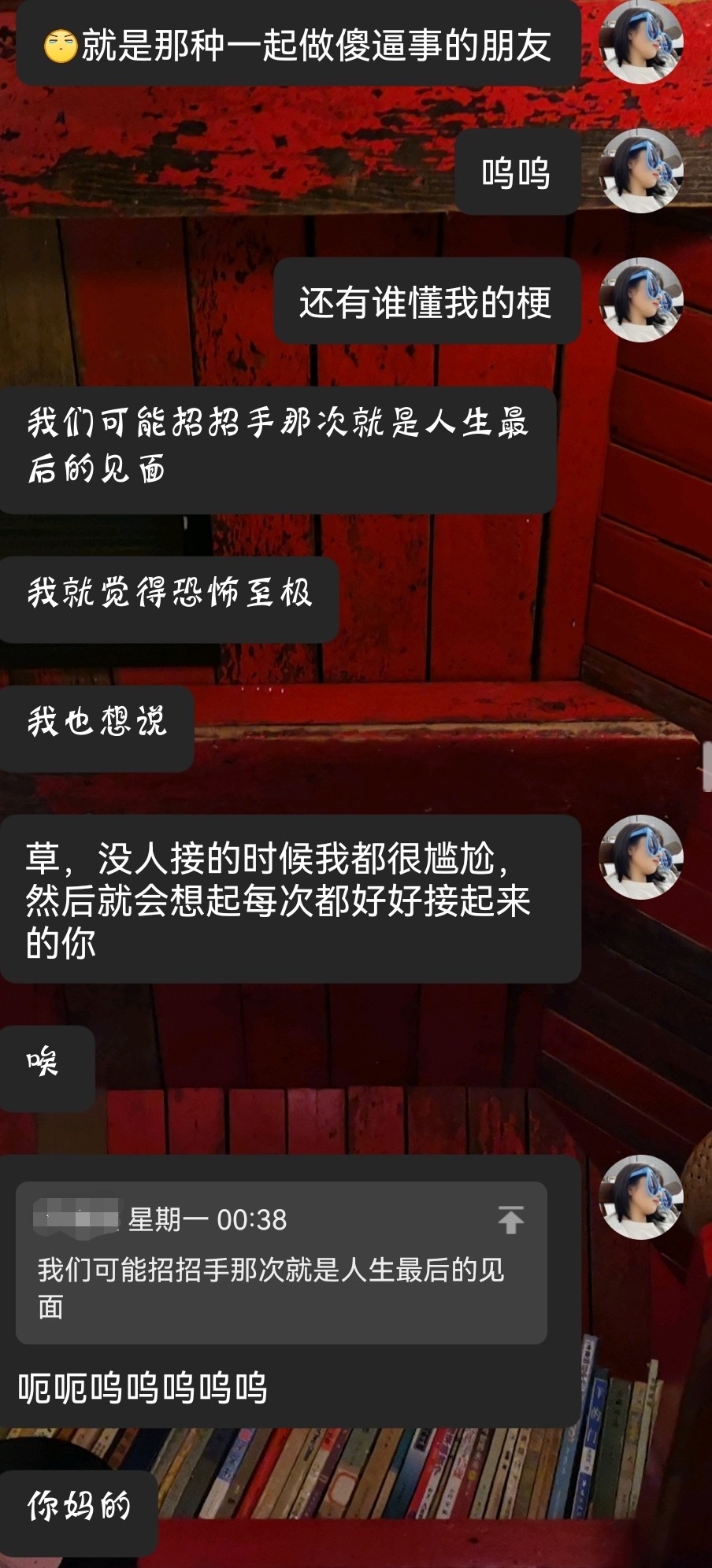Open the avatar beside 还有谁懂我的梗

coord(641,300)
